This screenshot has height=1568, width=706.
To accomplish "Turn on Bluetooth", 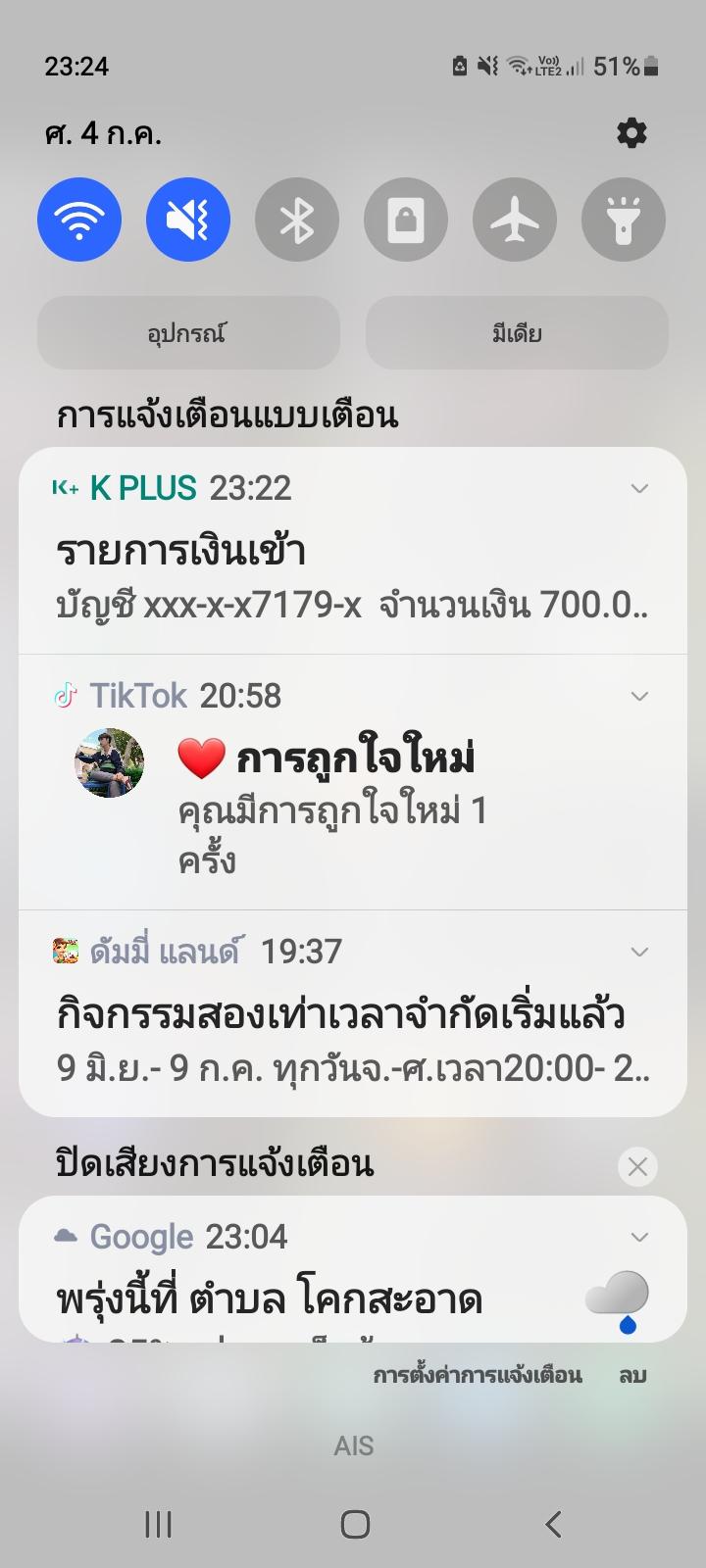I will [296, 220].
